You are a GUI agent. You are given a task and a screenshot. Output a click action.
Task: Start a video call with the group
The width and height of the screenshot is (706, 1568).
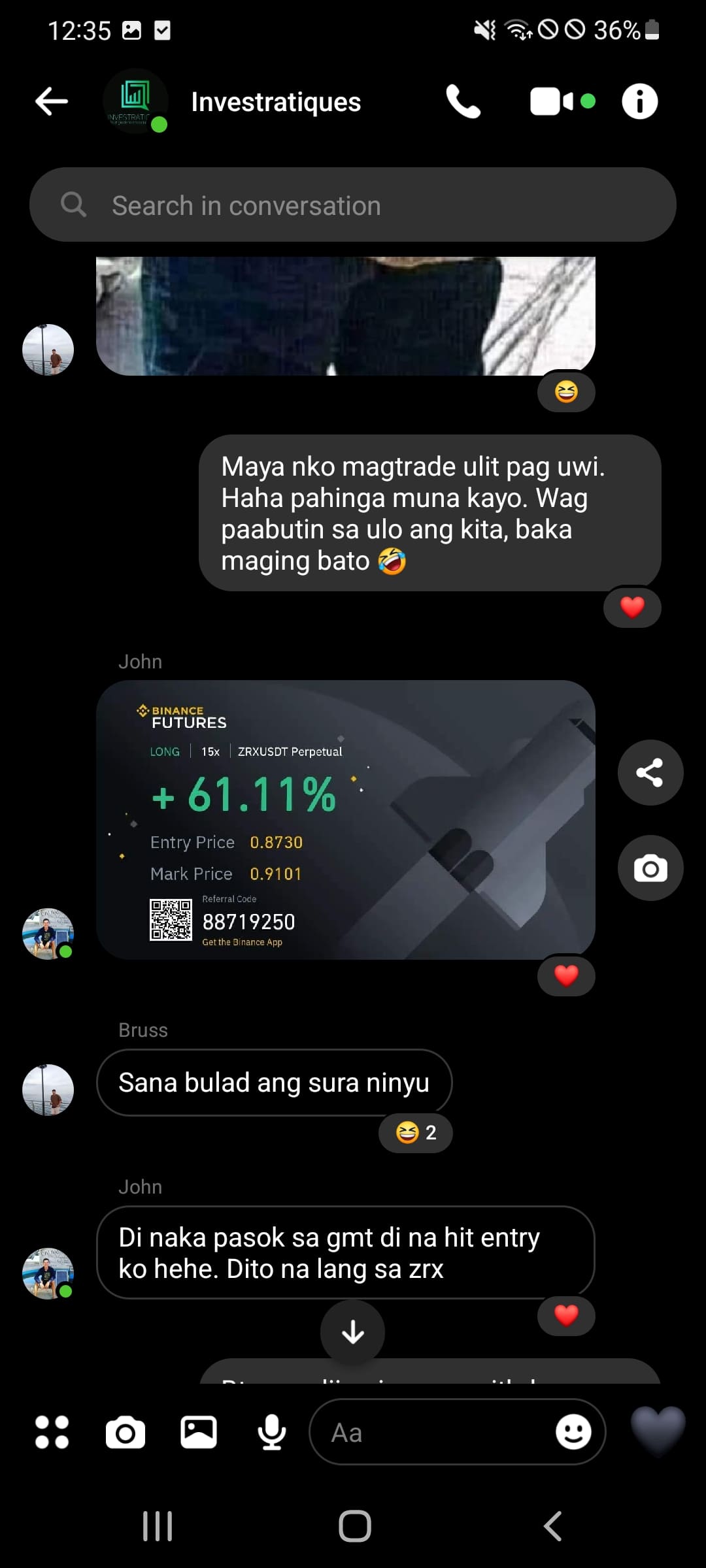tap(552, 102)
